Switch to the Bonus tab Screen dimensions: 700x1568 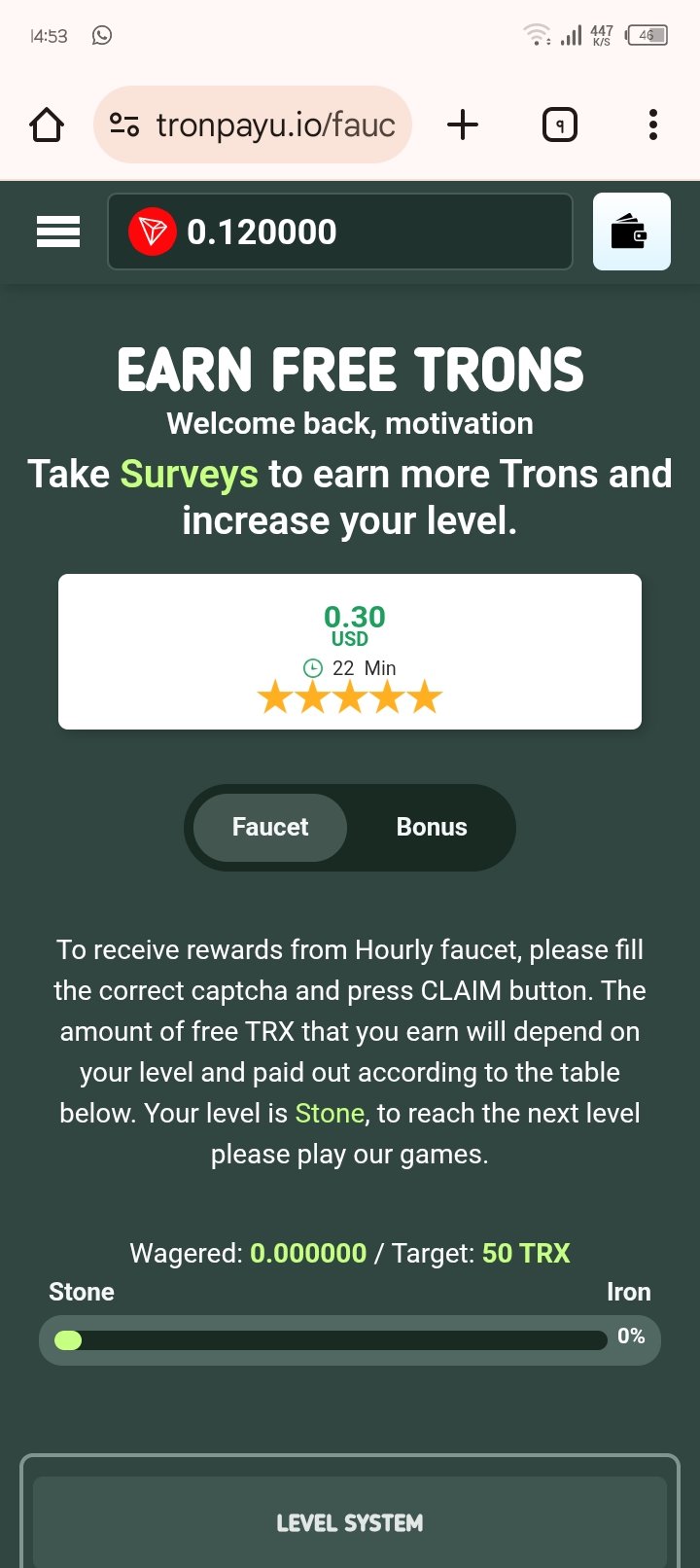click(x=432, y=828)
